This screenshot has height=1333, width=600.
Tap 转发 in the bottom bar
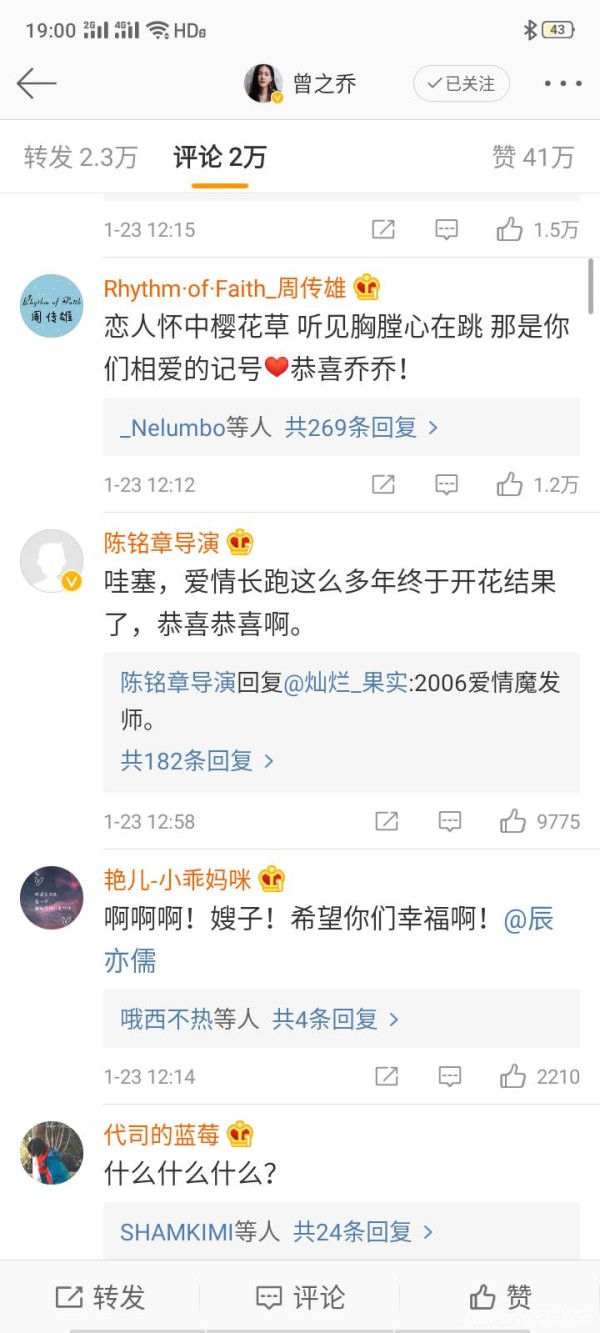tap(100, 1297)
